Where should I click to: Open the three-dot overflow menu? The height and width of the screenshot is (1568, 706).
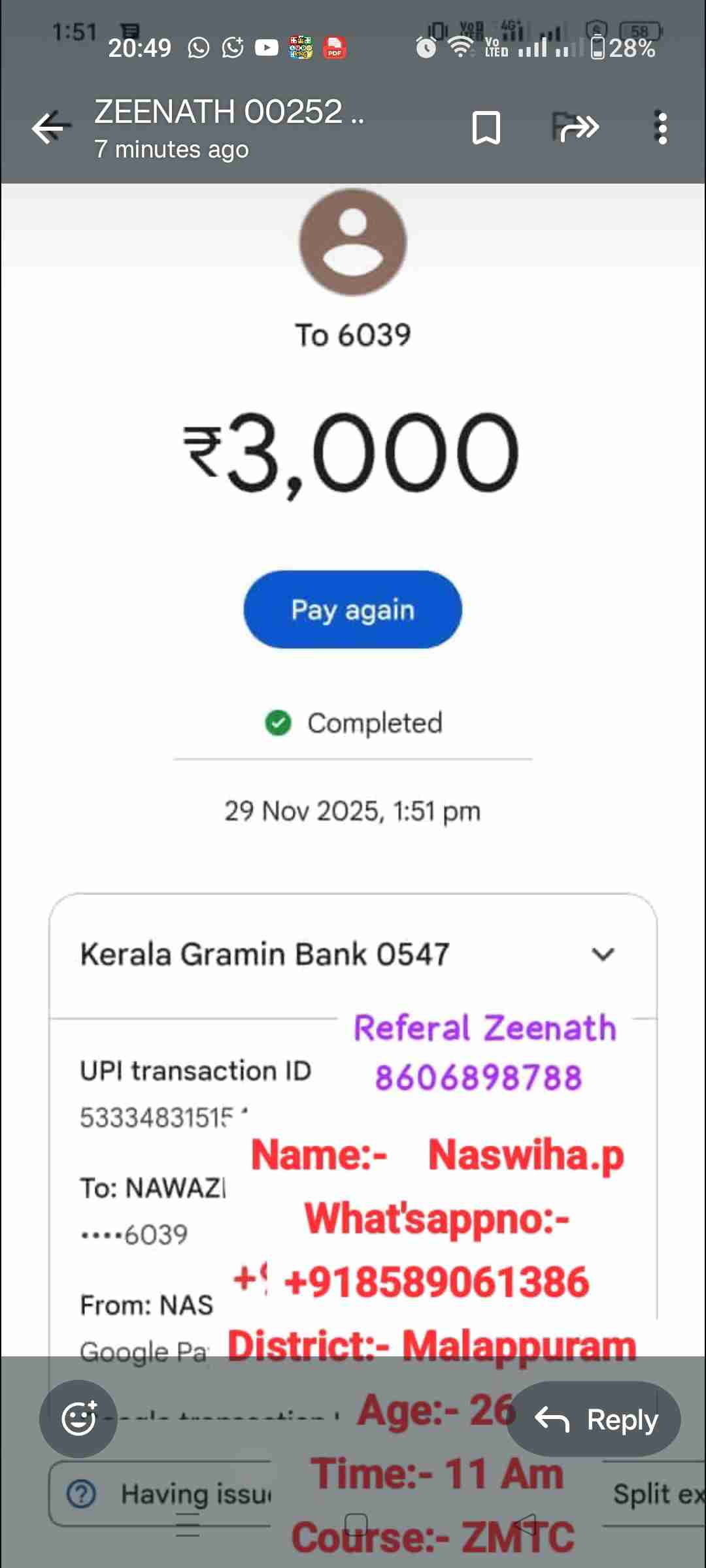pyautogui.click(x=662, y=127)
